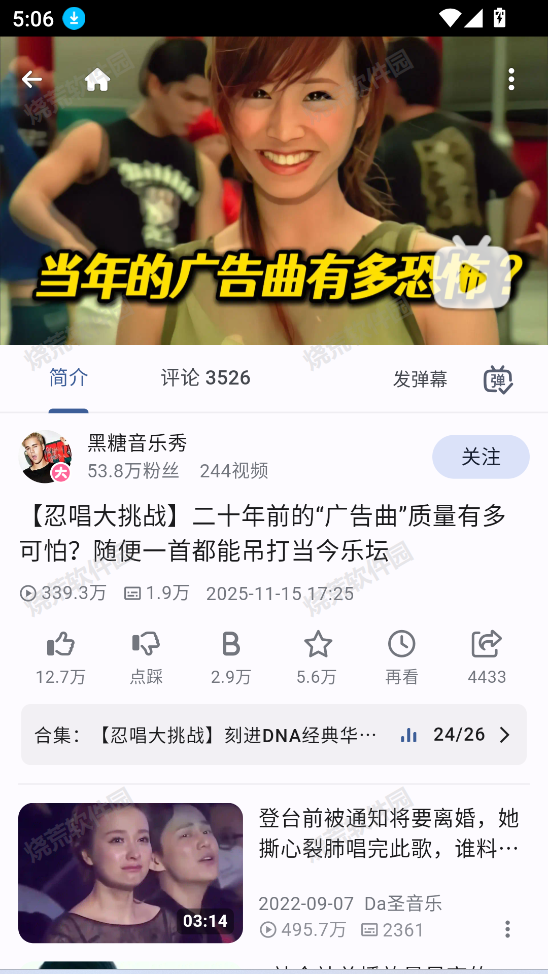
Task: Add the video to favorites with the star
Action: (x=317, y=657)
